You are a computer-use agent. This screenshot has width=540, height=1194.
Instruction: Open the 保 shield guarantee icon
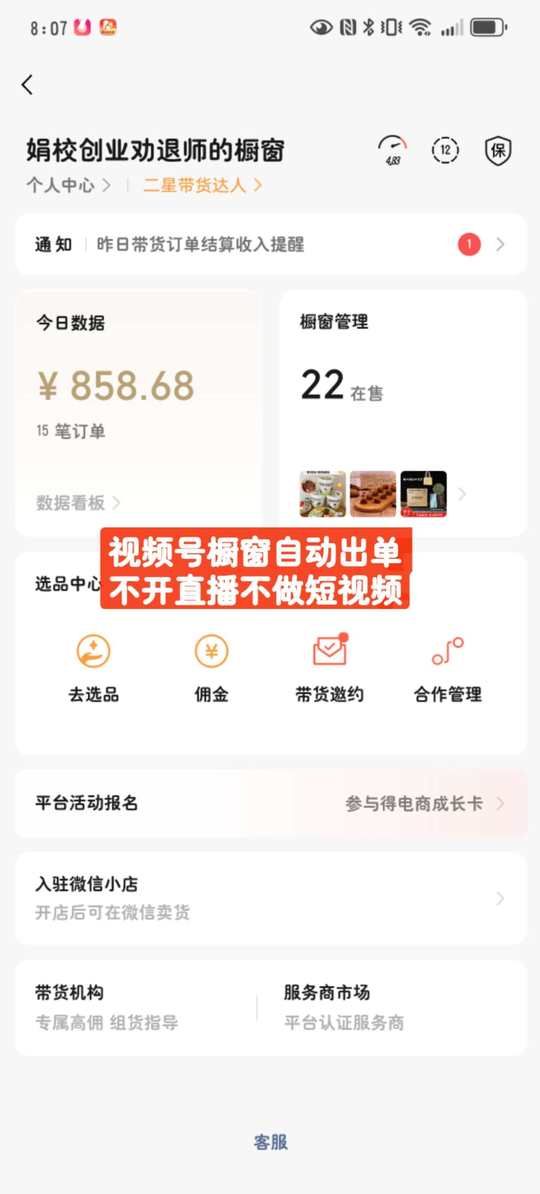pyautogui.click(x=498, y=151)
